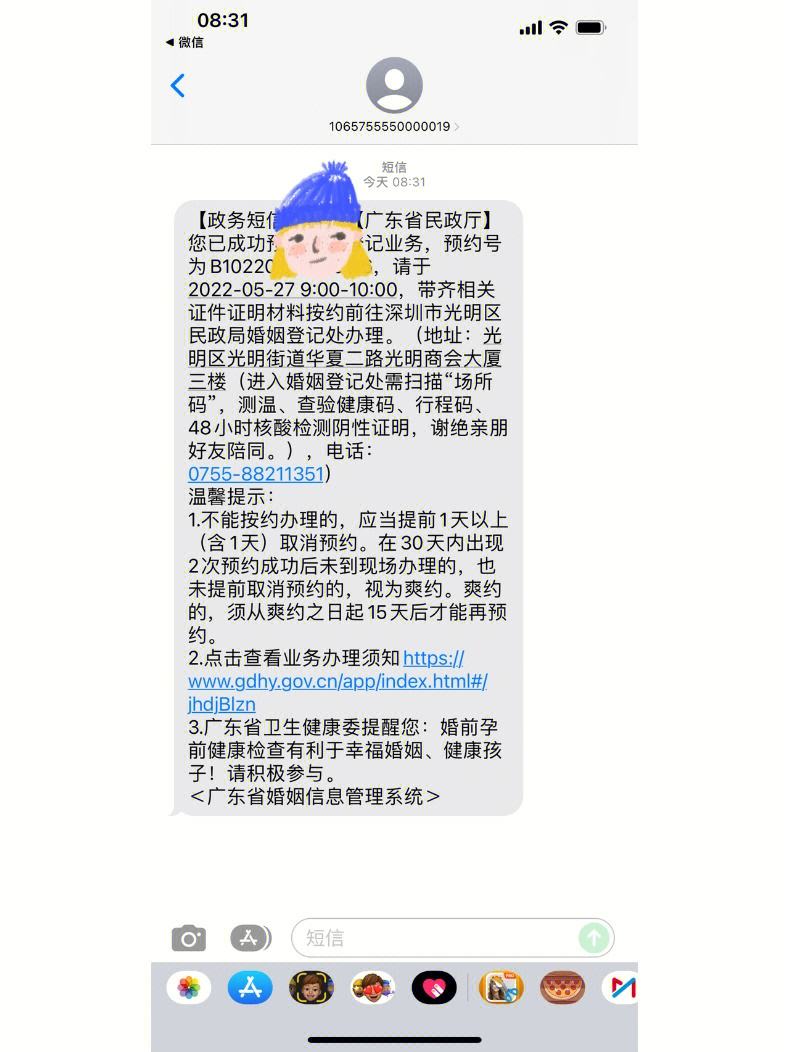Send the message with the green arrow
Viewport: 789px width, 1052px height.
coord(593,938)
